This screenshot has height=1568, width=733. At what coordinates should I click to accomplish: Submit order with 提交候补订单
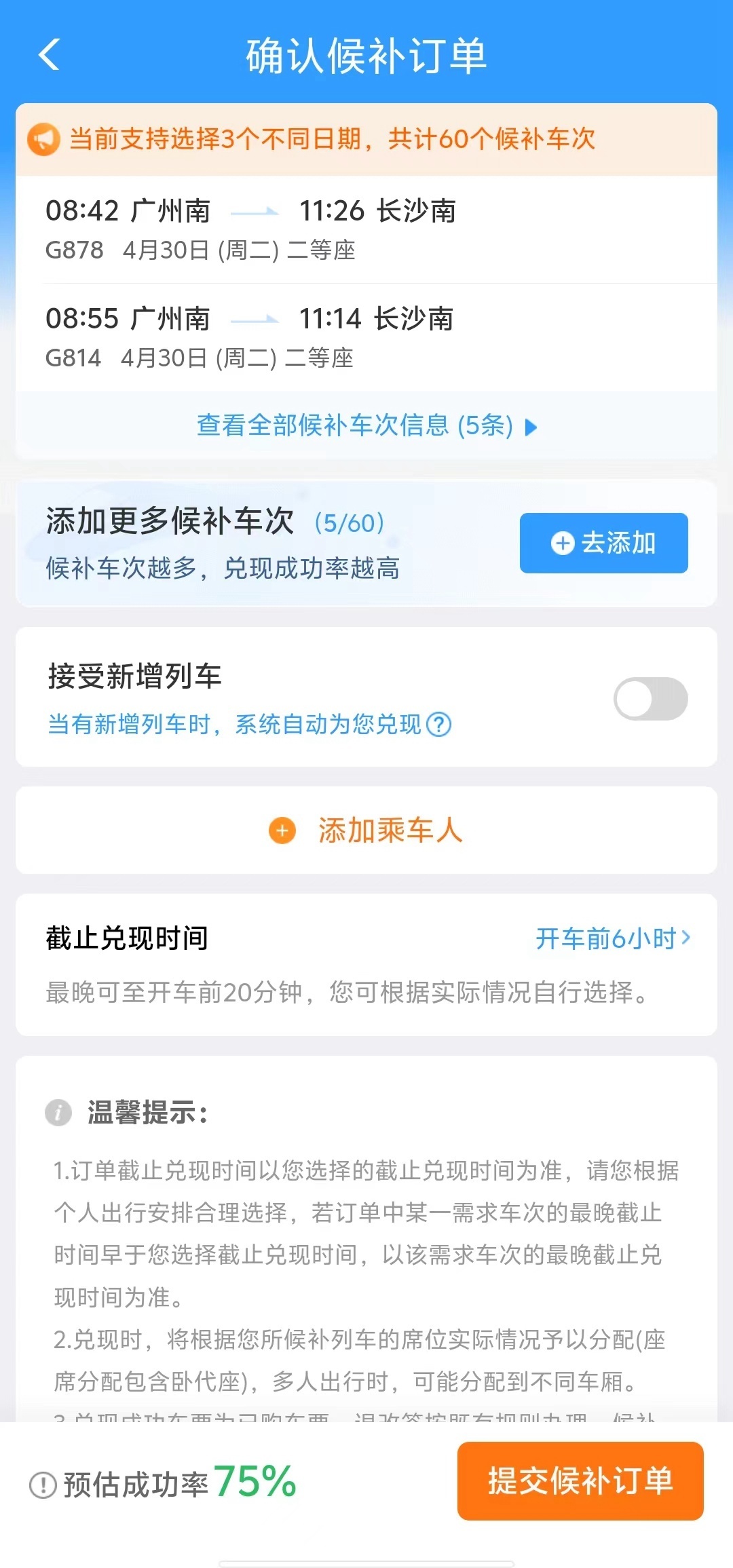580,1480
